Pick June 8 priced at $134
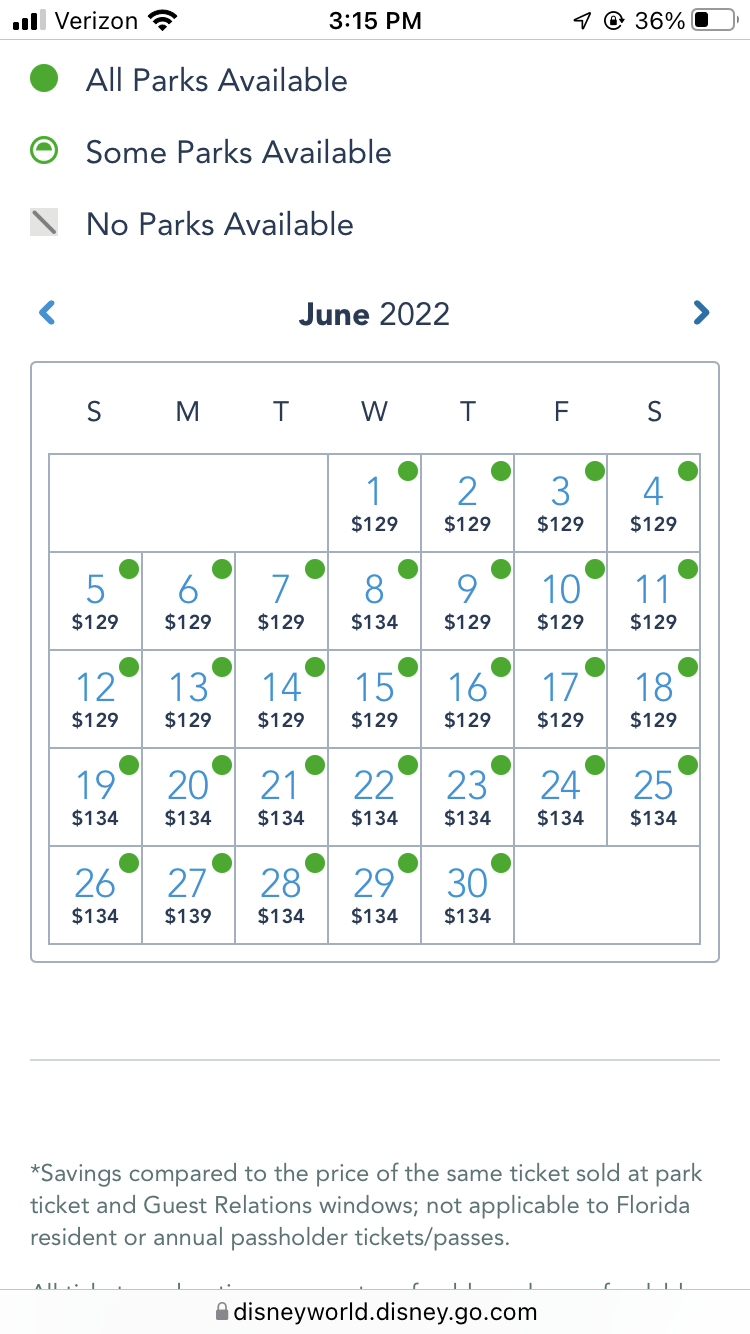This screenshot has width=750, height=1334. pos(374,601)
